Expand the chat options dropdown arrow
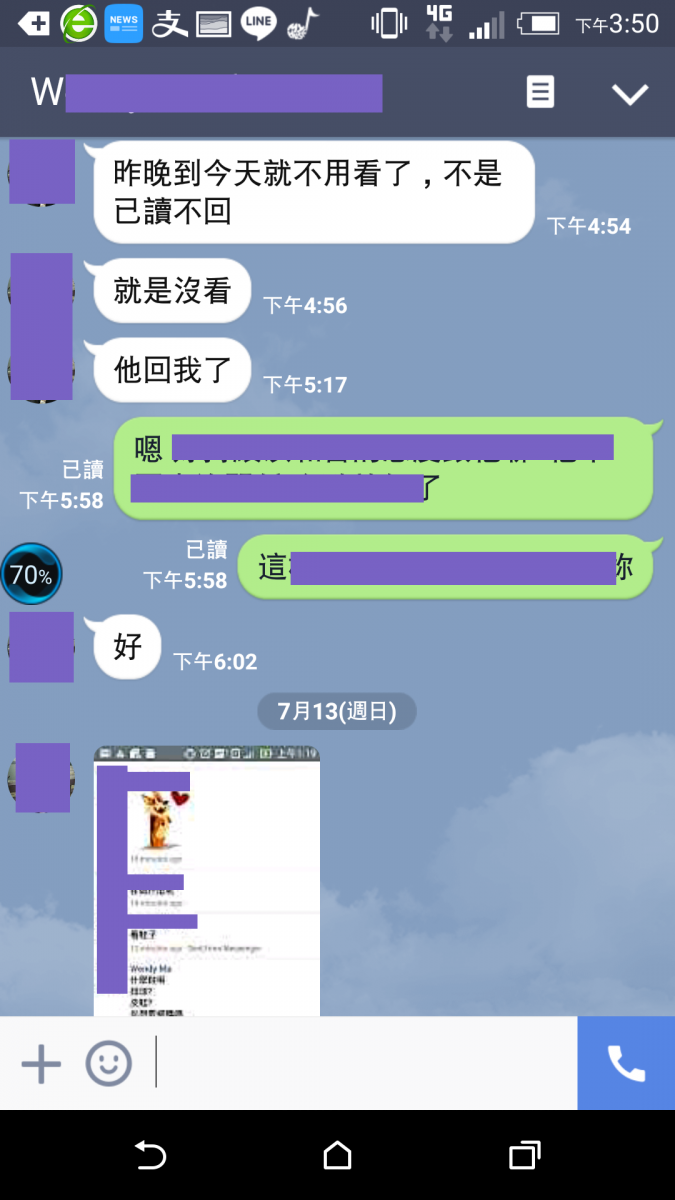Screen dimensions: 675x1200 pos(630,94)
